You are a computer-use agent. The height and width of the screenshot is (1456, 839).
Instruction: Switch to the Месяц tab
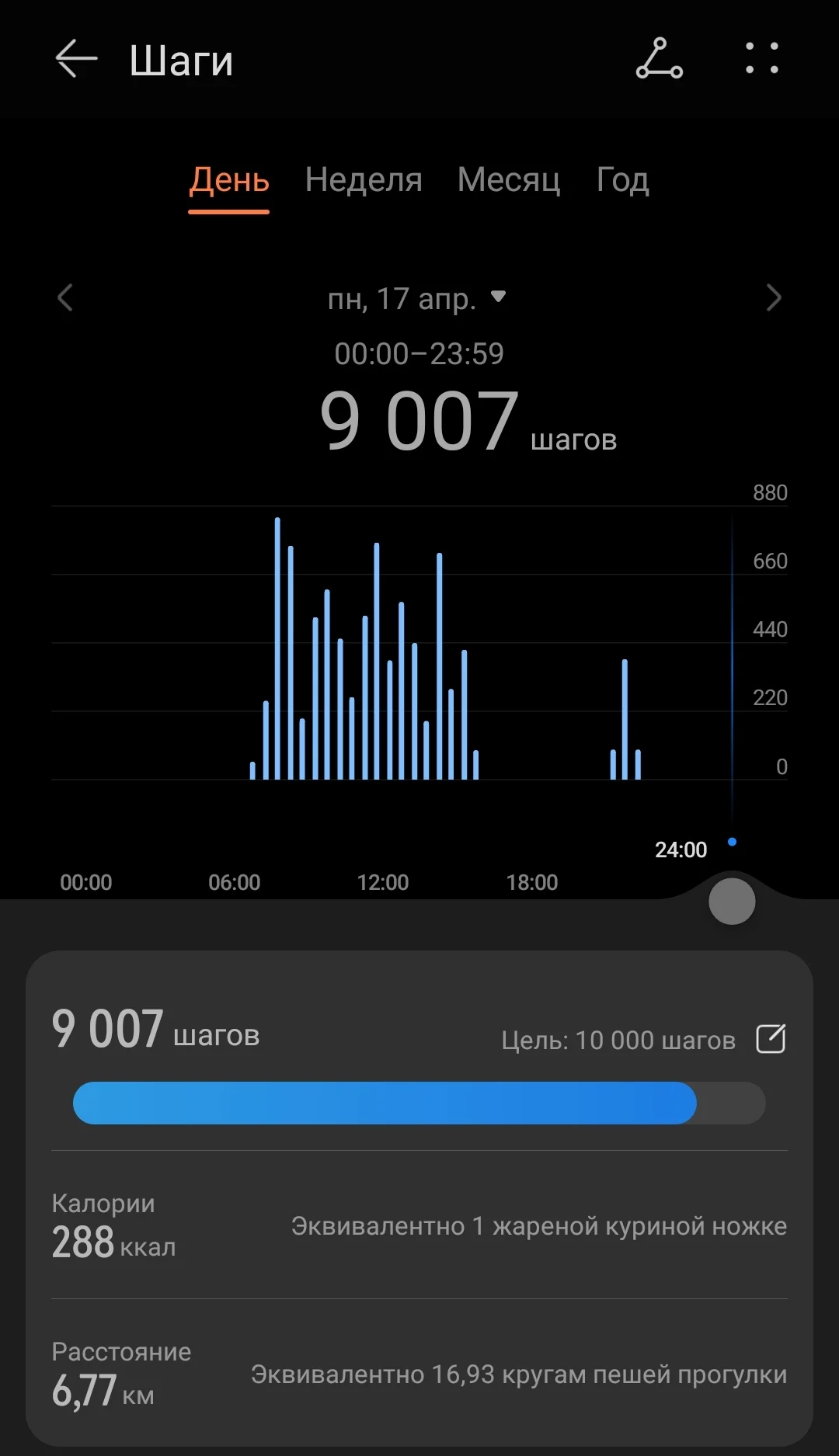tap(509, 180)
